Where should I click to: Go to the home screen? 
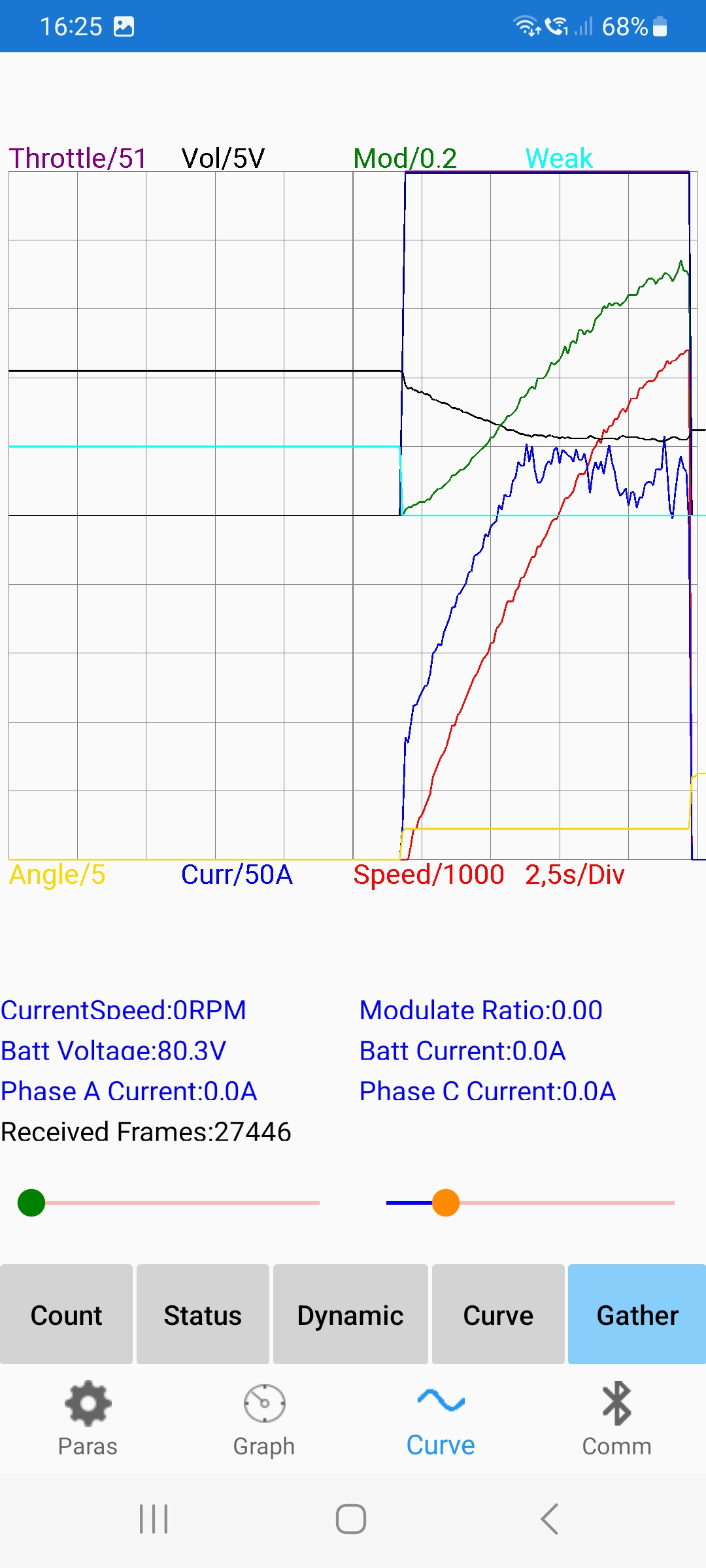tap(351, 1519)
